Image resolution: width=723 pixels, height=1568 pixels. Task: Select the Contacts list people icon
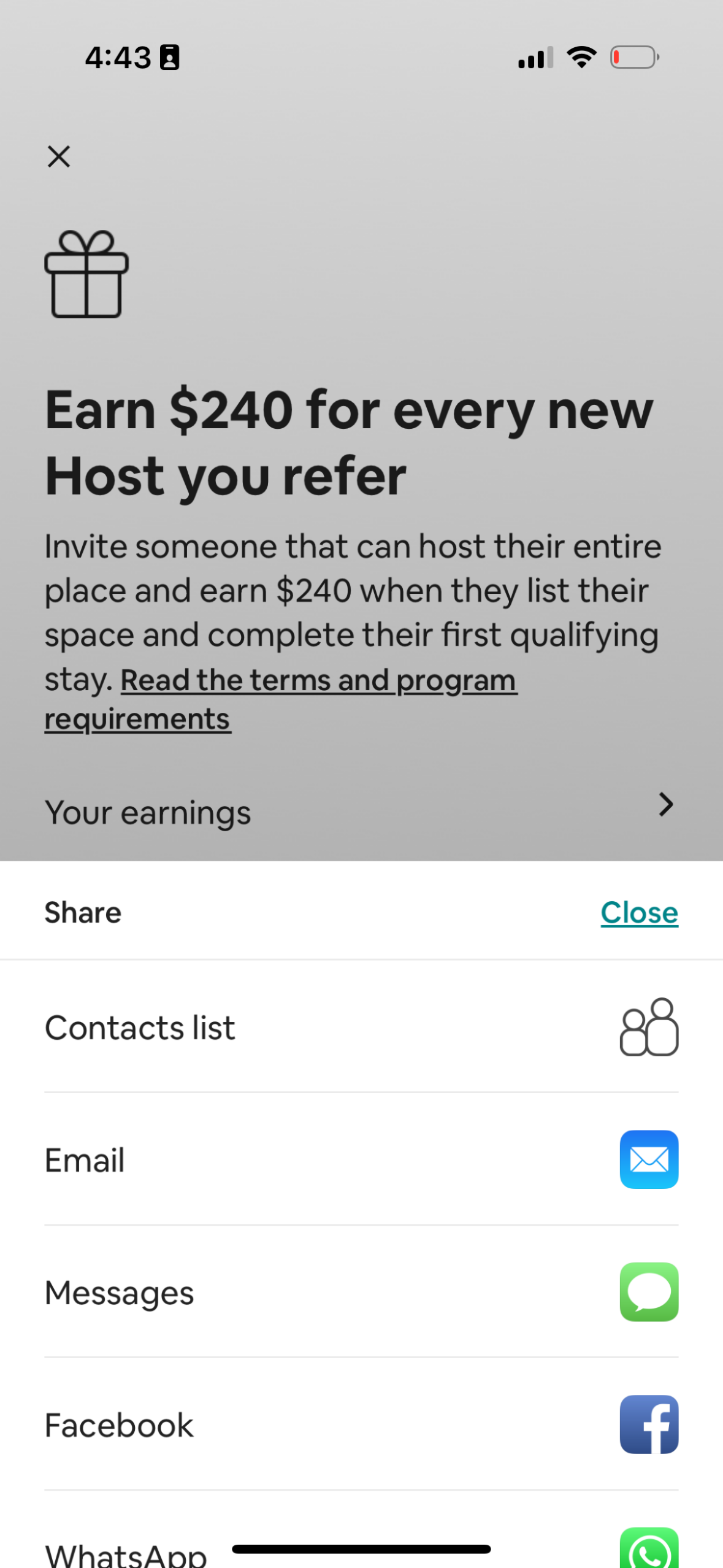[x=648, y=1027]
